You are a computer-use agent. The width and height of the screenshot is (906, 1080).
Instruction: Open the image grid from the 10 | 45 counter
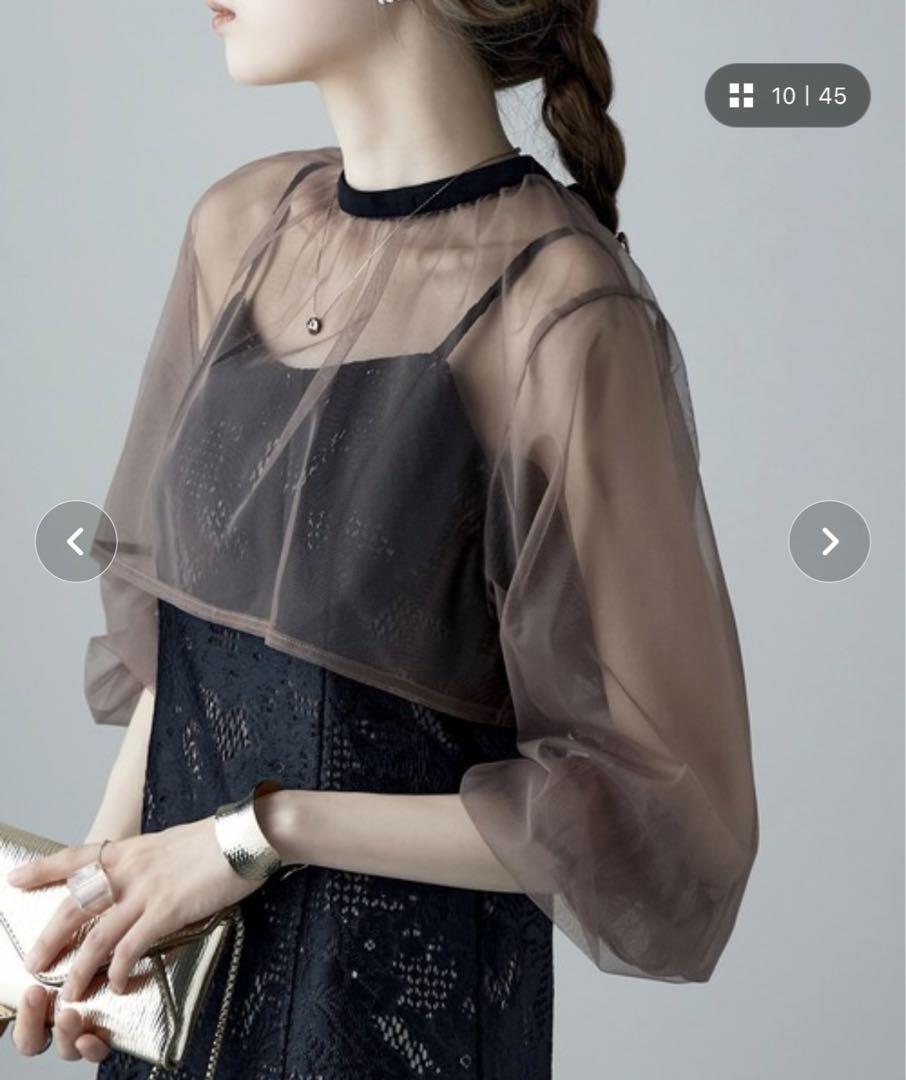[x=787, y=96]
